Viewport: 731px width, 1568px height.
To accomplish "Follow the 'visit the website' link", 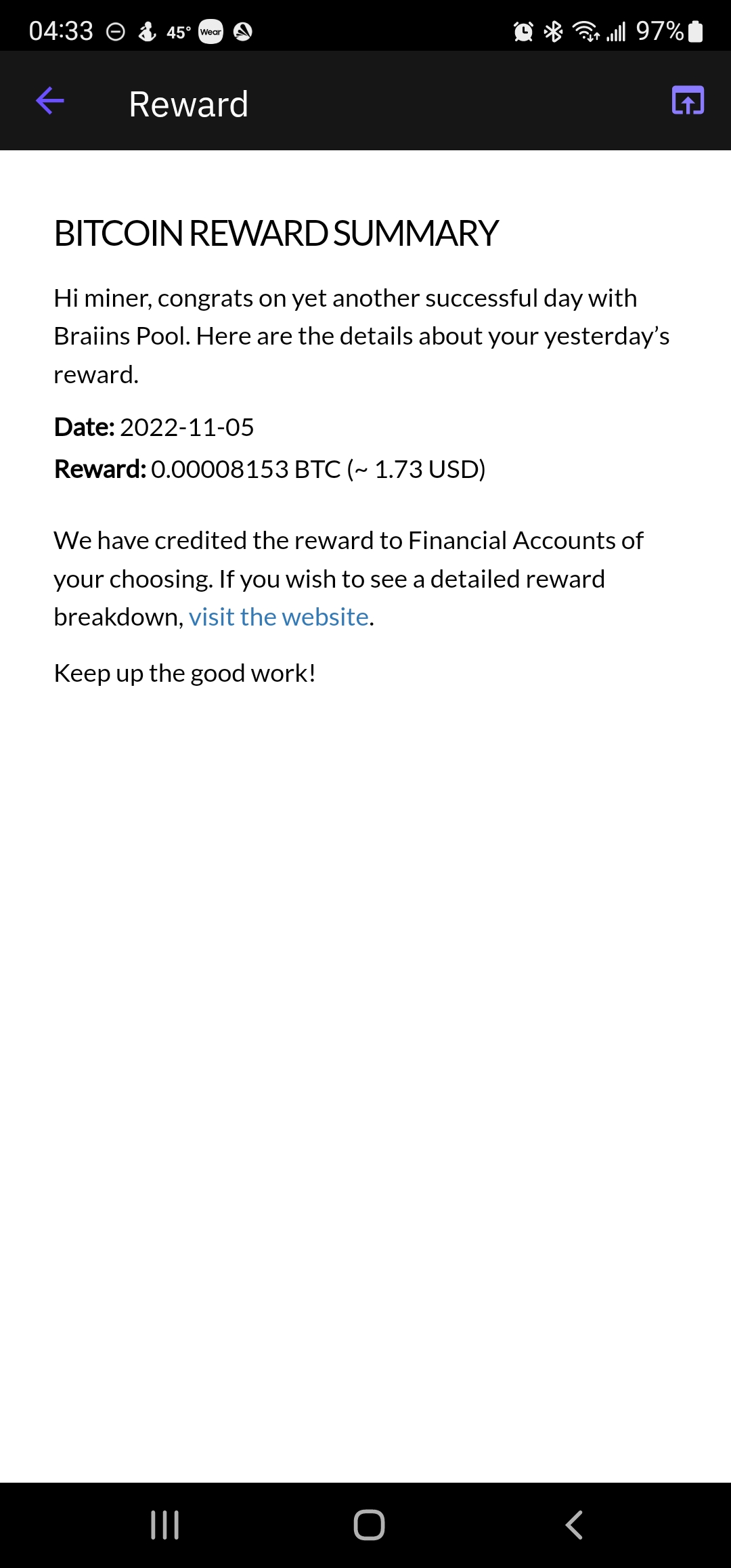I will pyautogui.click(x=278, y=617).
